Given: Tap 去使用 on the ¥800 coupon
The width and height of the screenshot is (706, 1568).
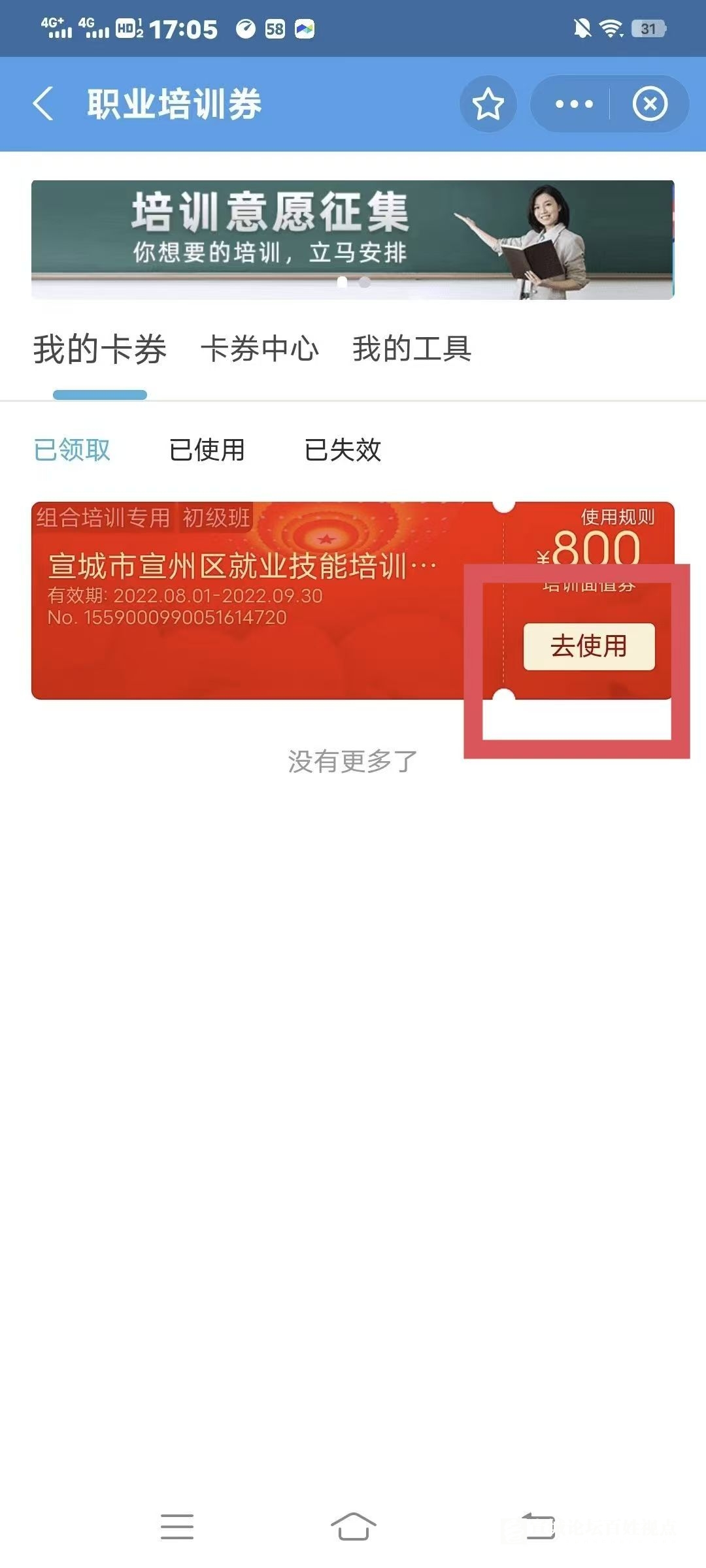Looking at the screenshot, I should click(588, 646).
